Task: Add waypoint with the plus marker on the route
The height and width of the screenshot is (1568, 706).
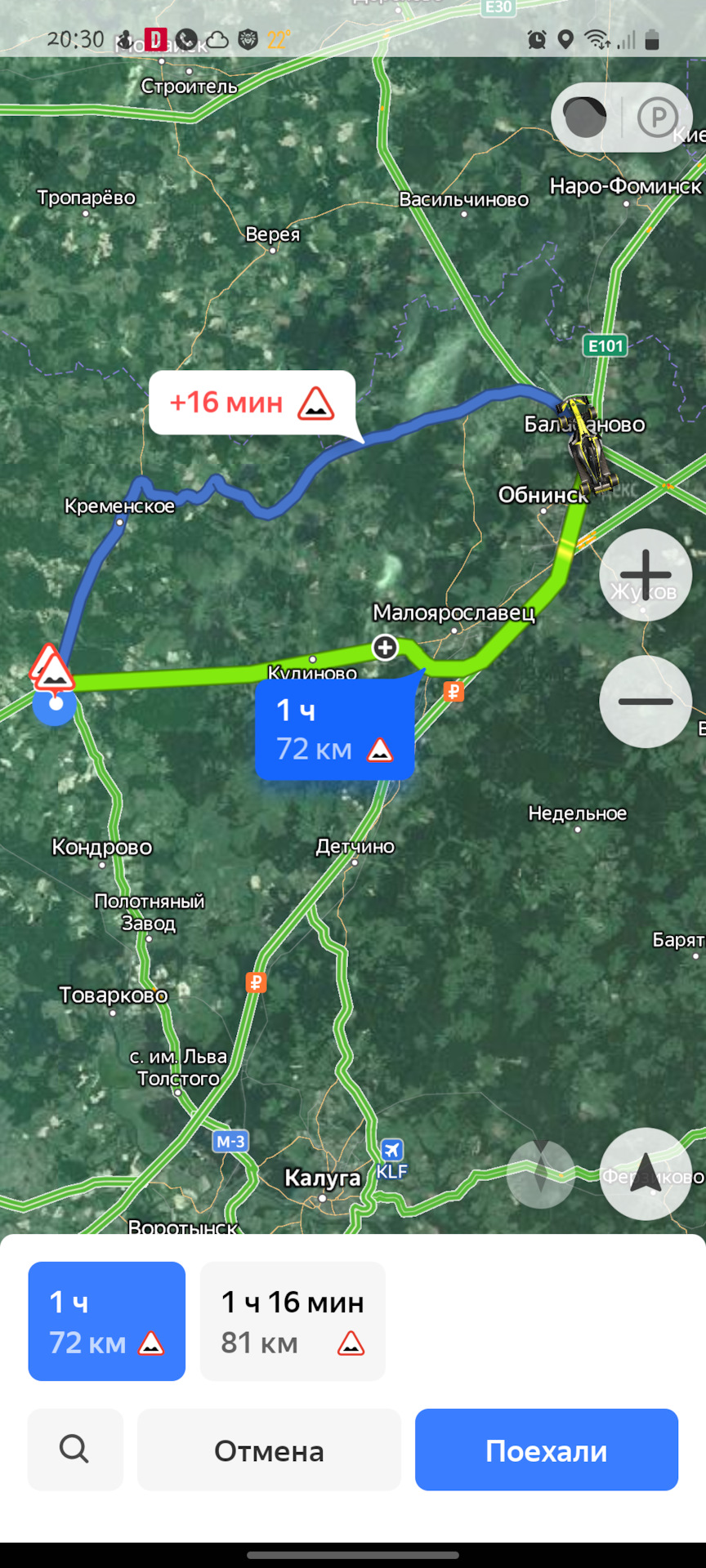Action: point(385,648)
